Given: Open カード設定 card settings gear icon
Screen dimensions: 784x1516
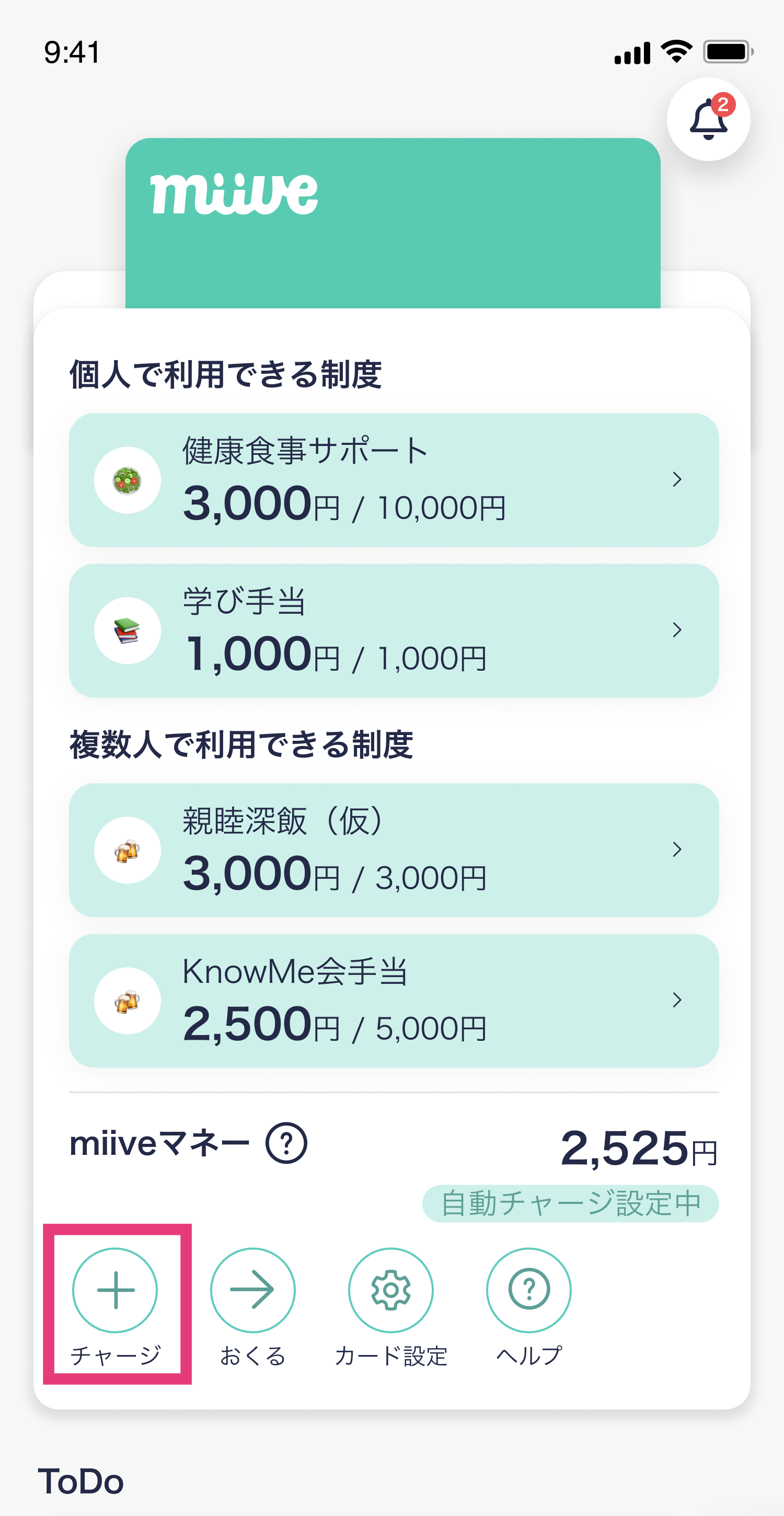Looking at the screenshot, I should pos(391,1291).
